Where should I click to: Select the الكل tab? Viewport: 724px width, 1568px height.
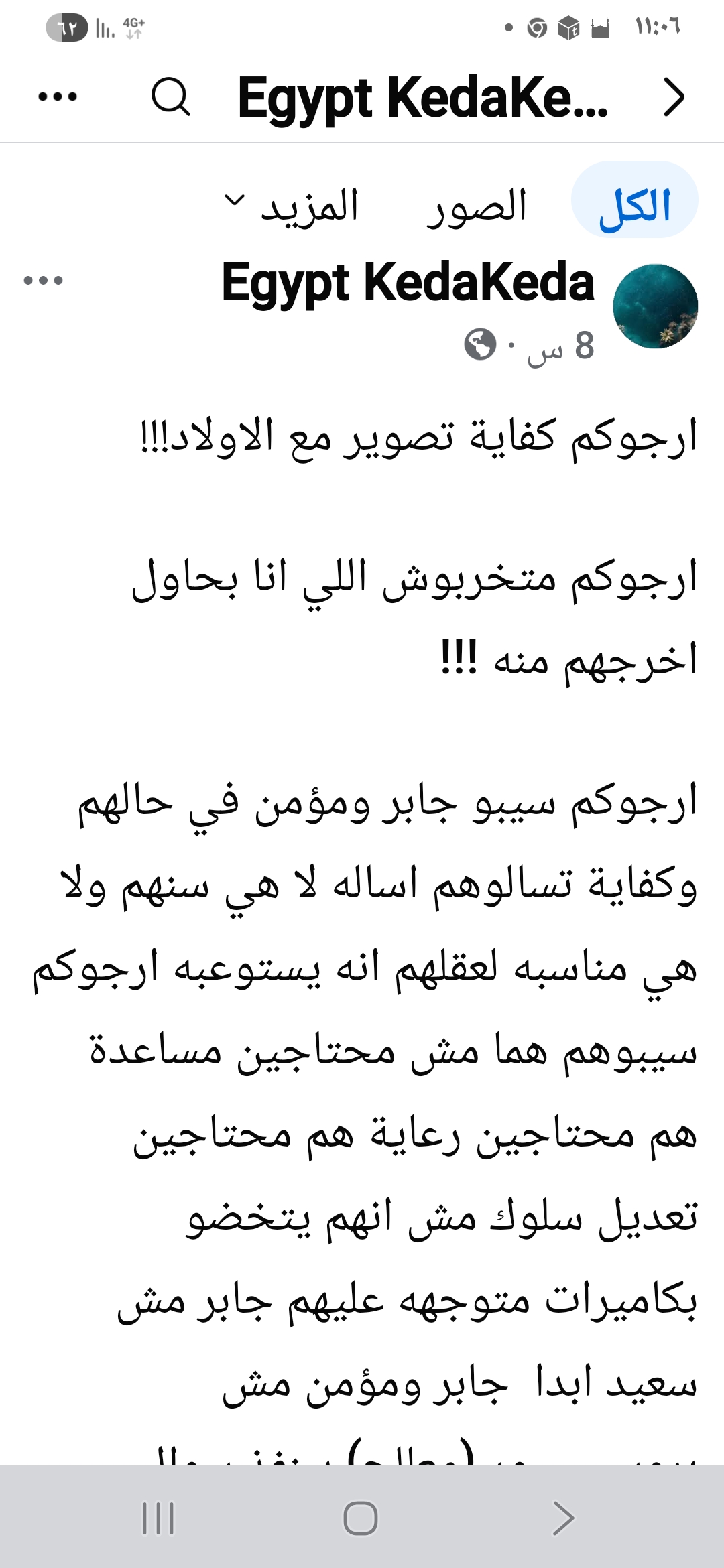(x=634, y=204)
